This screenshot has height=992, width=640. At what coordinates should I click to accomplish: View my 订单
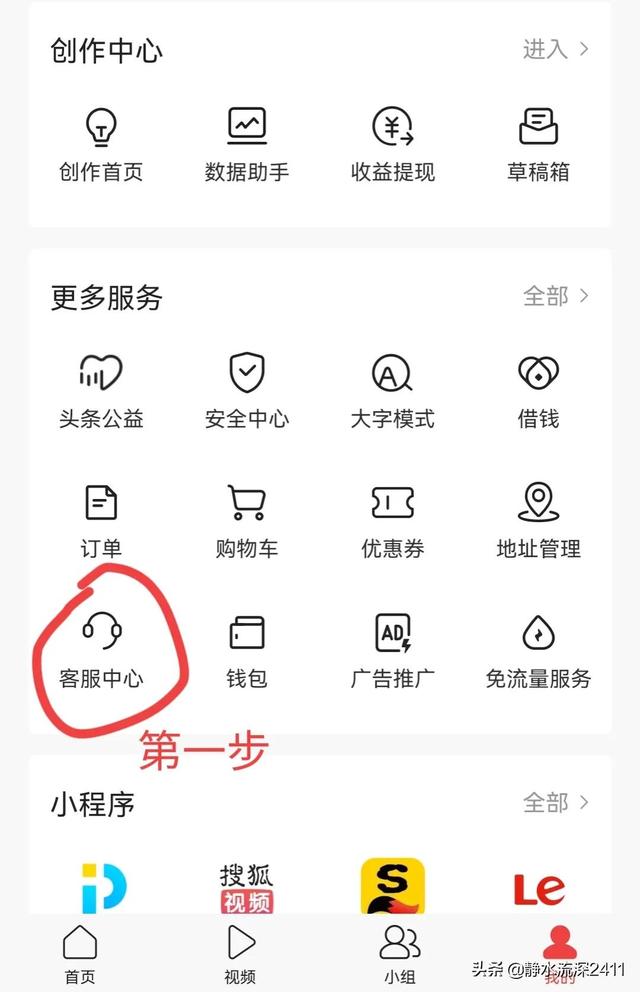[101, 520]
